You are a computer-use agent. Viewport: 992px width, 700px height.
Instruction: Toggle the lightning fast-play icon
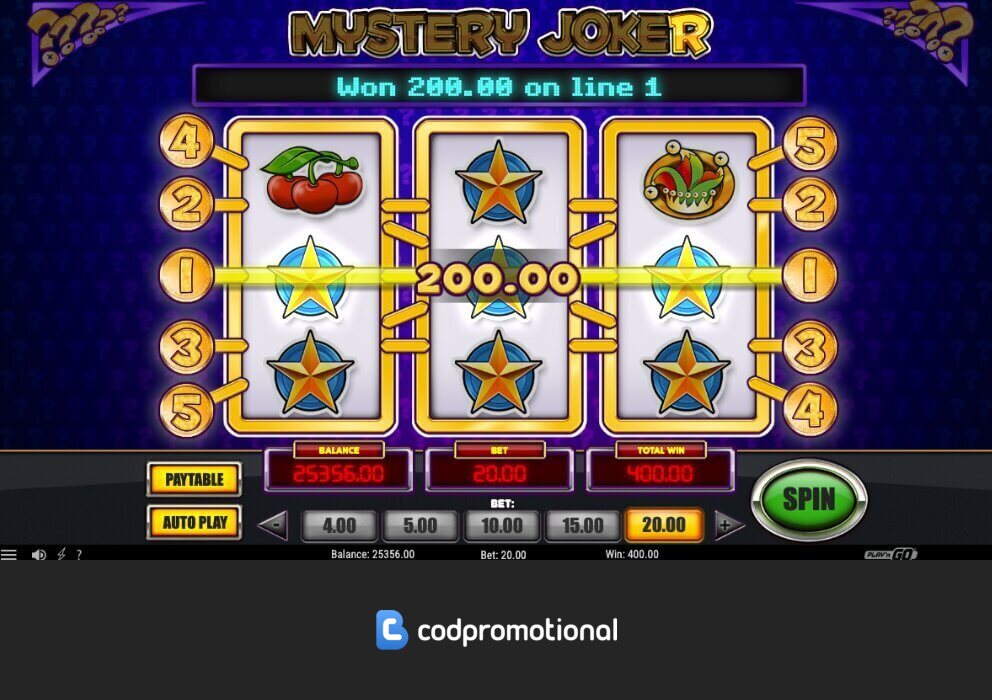tap(61, 554)
